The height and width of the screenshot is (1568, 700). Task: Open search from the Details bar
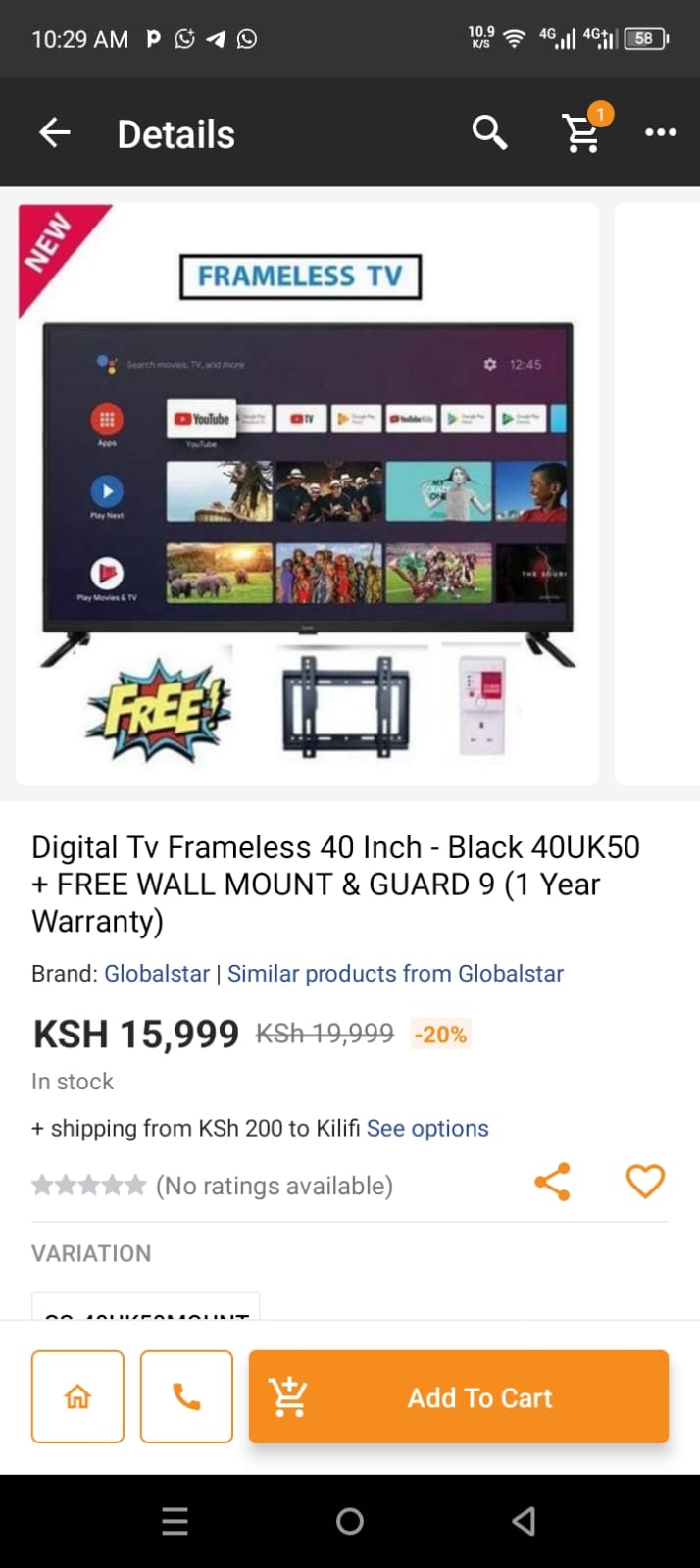tap(489, 131)
